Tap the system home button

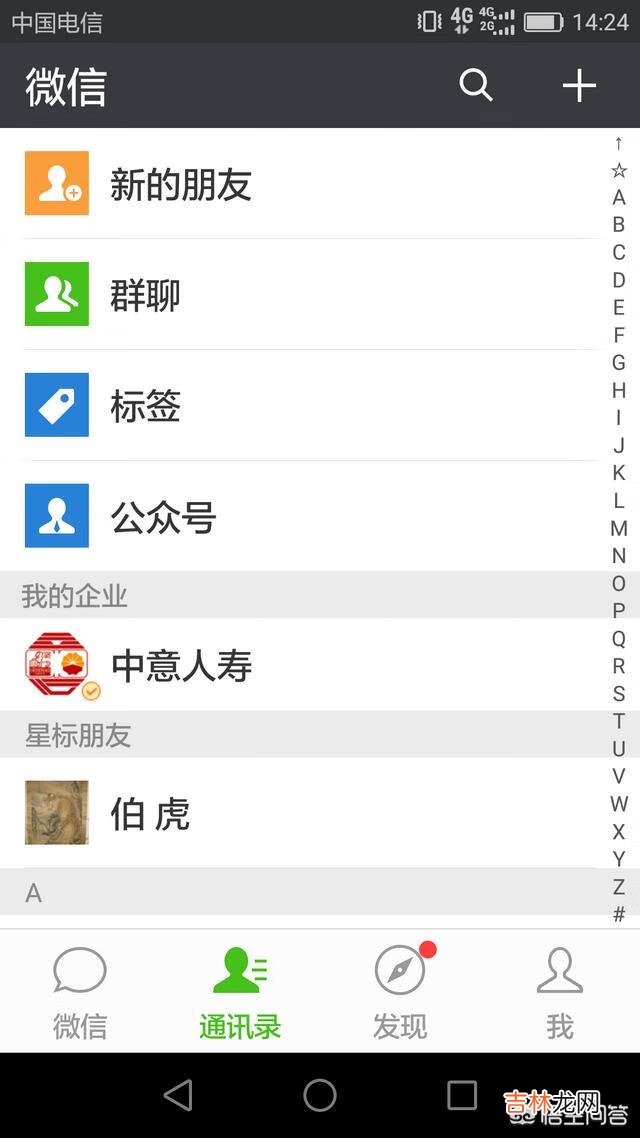320,1095
